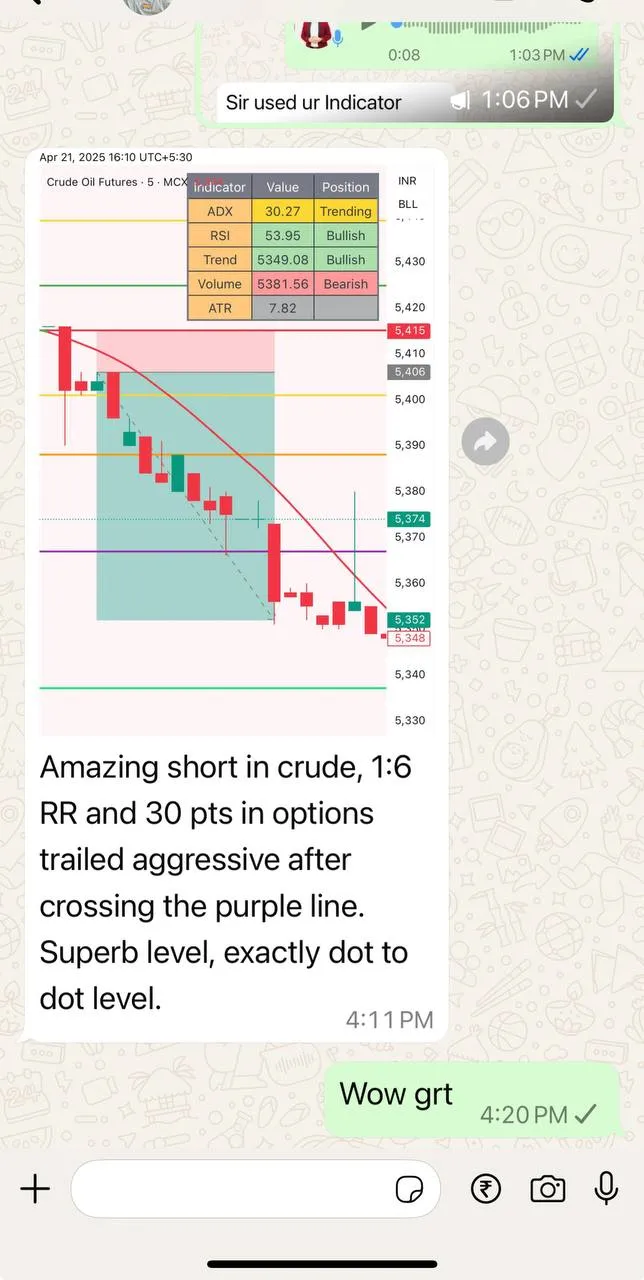Screen dimensions: 644x1280
Task: Open the sticker picker in message box
Action: coord(409,1189)
